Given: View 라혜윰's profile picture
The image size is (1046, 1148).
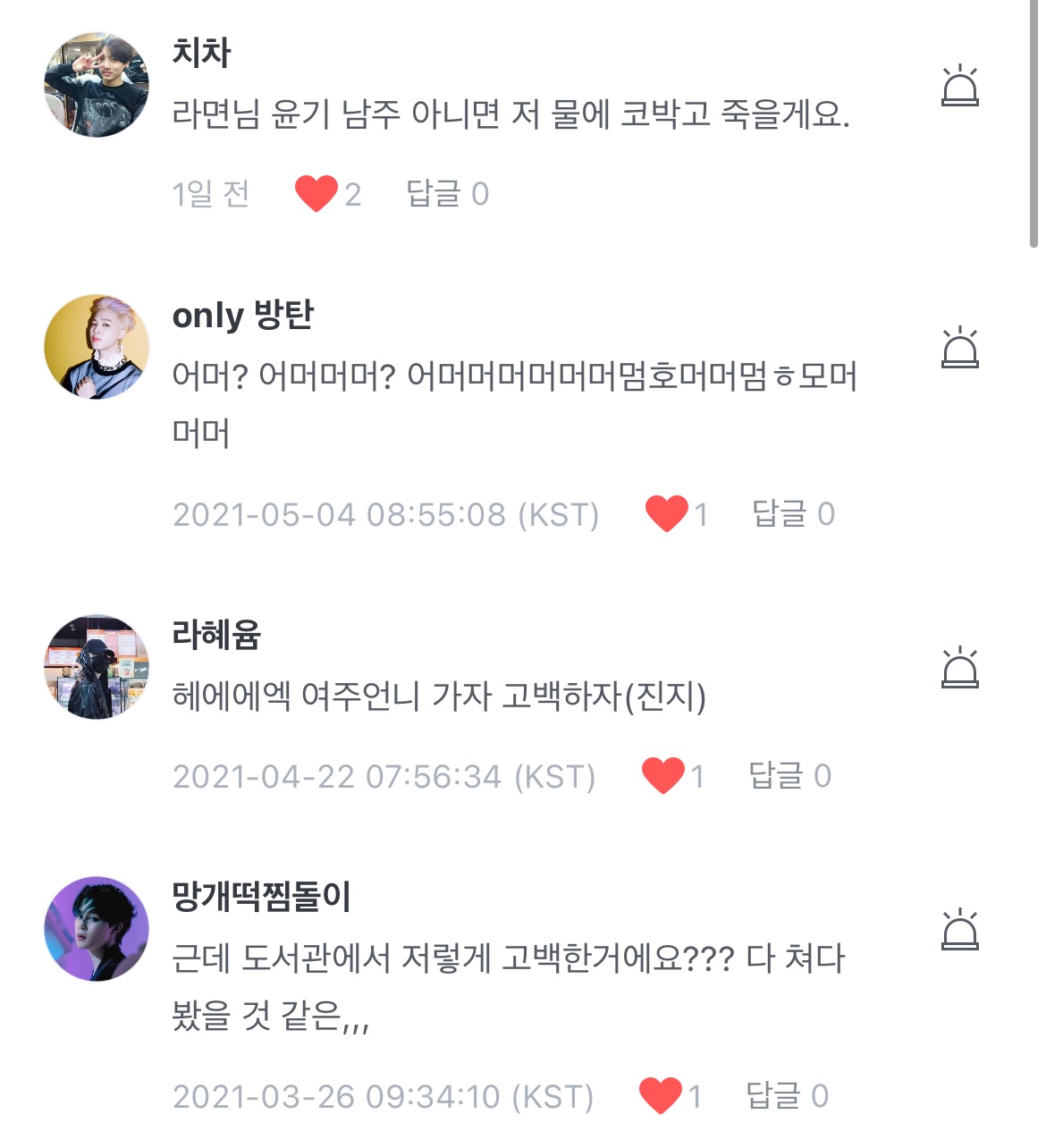Looking at the screenshot, I should 97,667.
